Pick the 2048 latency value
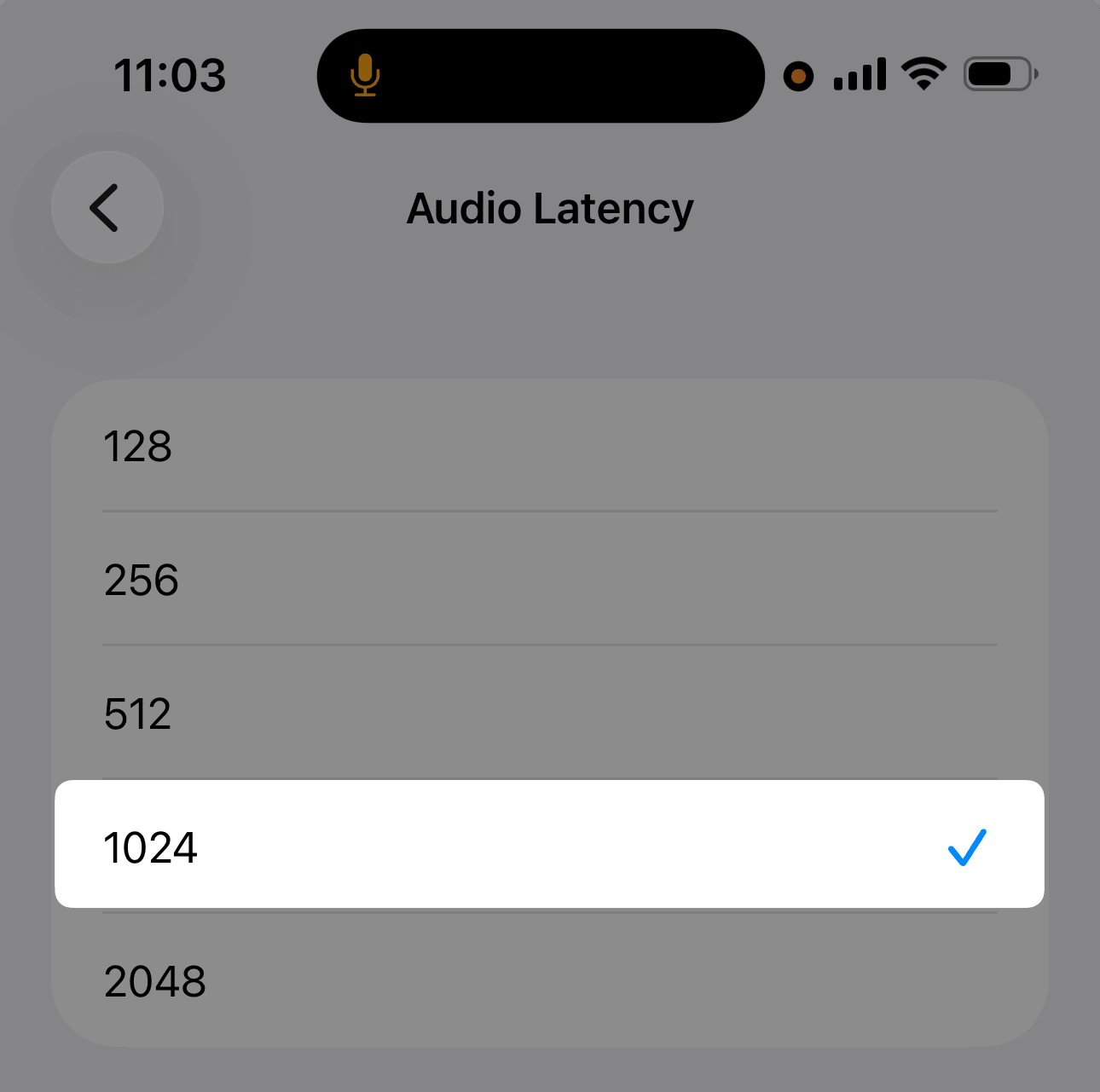The image size is (1100, 1092). pyautogui.click(x=550, y=980)
